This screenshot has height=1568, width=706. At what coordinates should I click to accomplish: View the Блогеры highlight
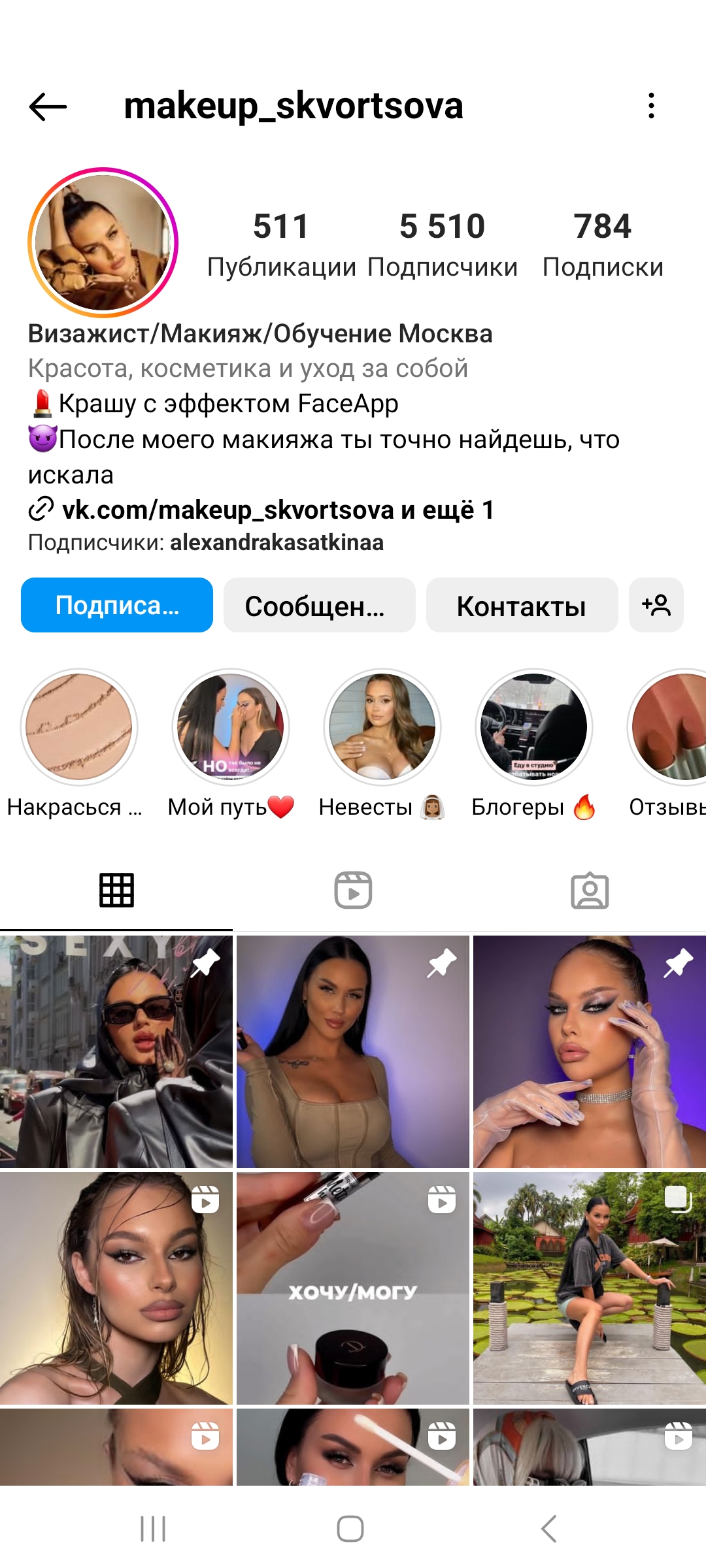534,727
